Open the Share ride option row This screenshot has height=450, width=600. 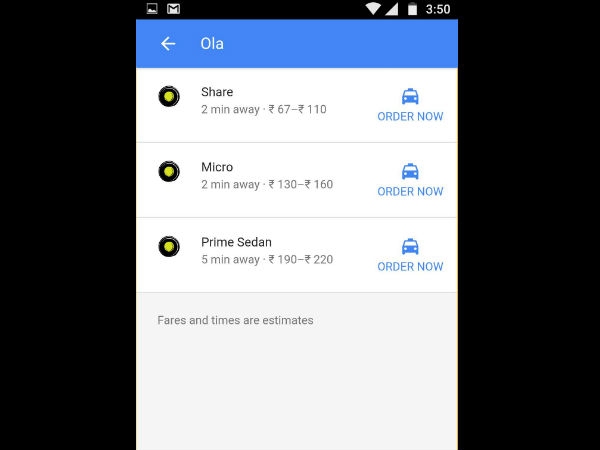pos(263,101)
